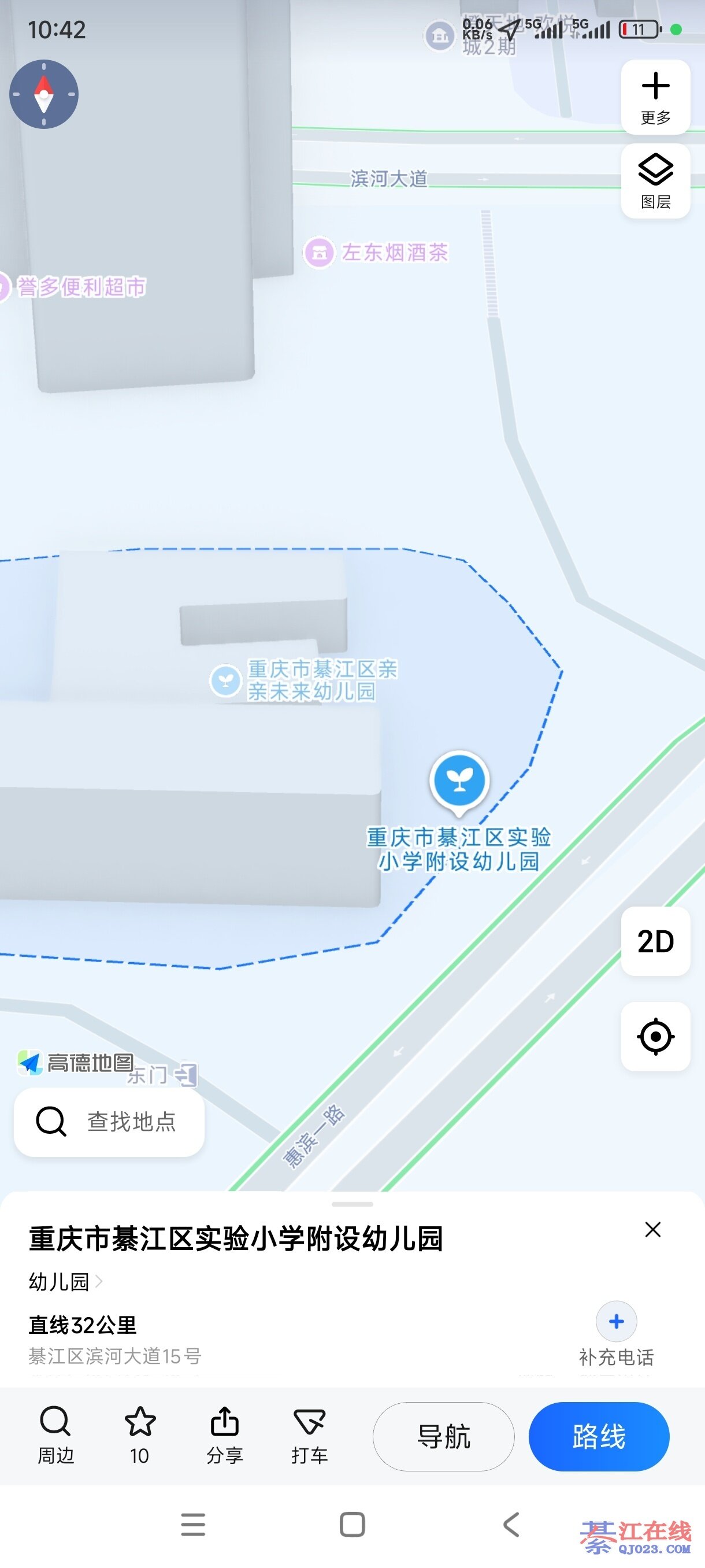Select the 左东烟酒茶 shop marker
705x1568 pixels.
(x=376, y=252)
